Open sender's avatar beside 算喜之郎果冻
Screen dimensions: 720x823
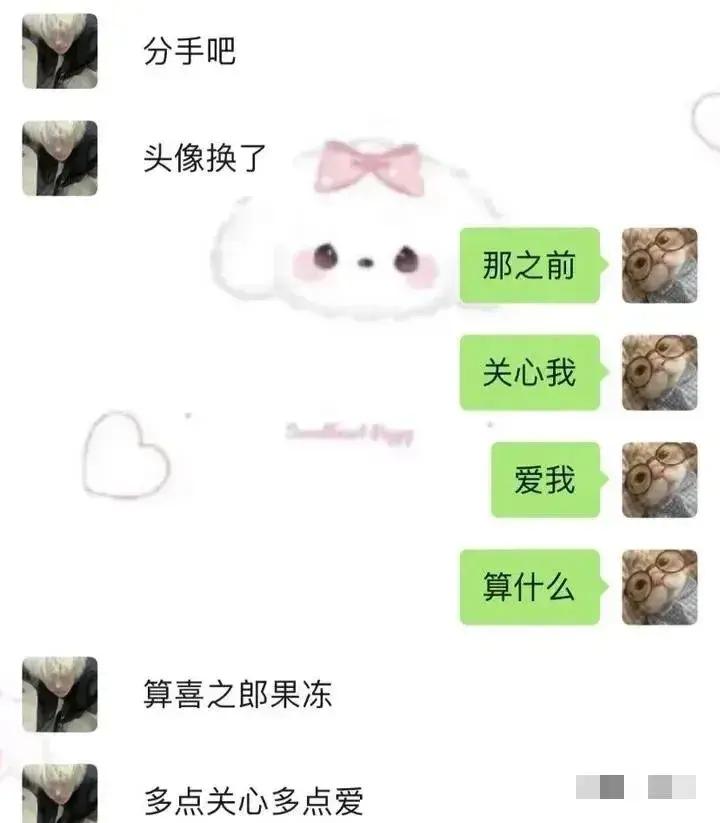60,694
